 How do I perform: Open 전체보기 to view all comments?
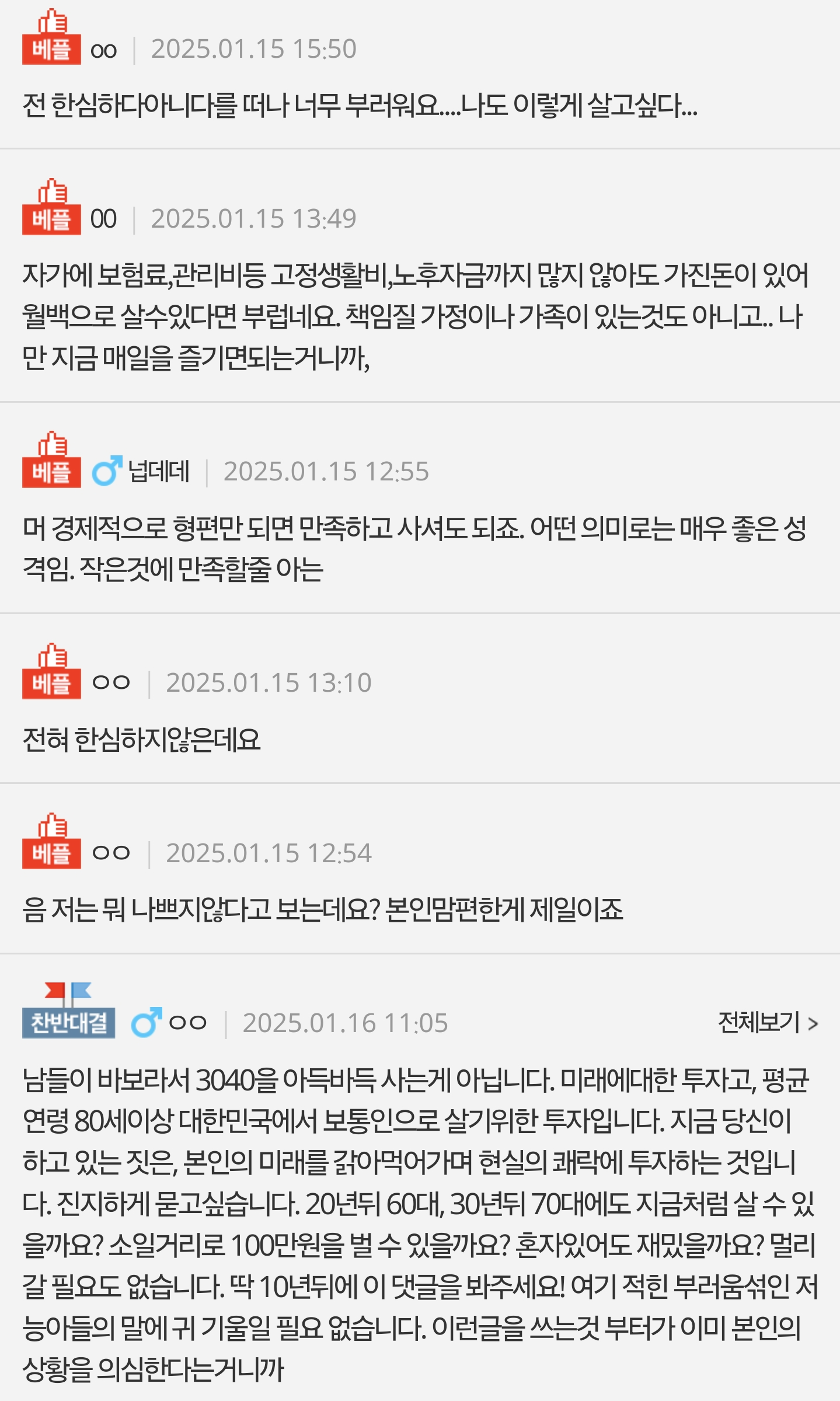click(x=767, y=1023)
